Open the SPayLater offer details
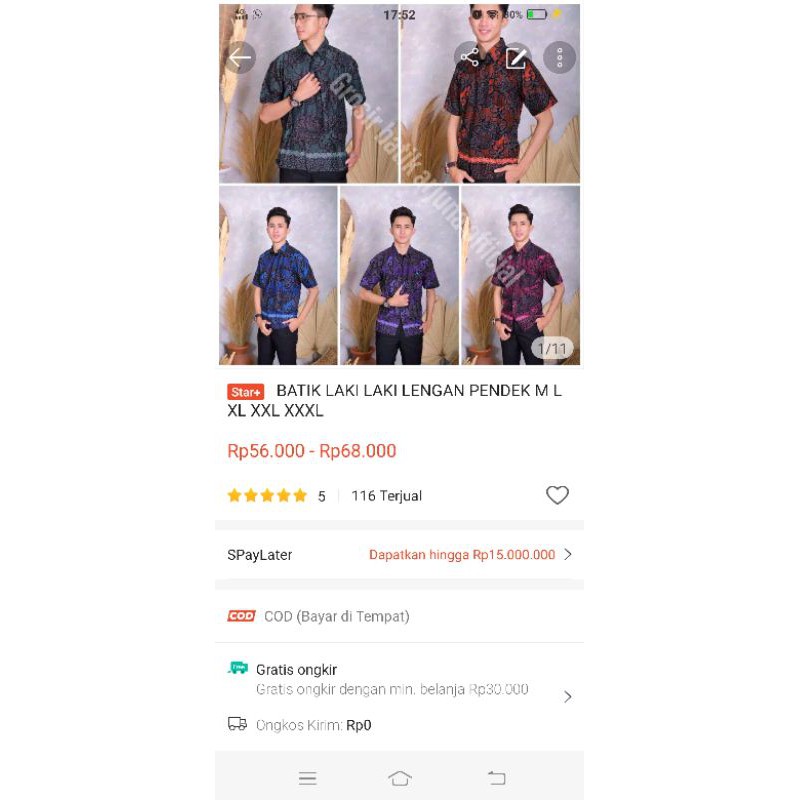 pos(567,554)
